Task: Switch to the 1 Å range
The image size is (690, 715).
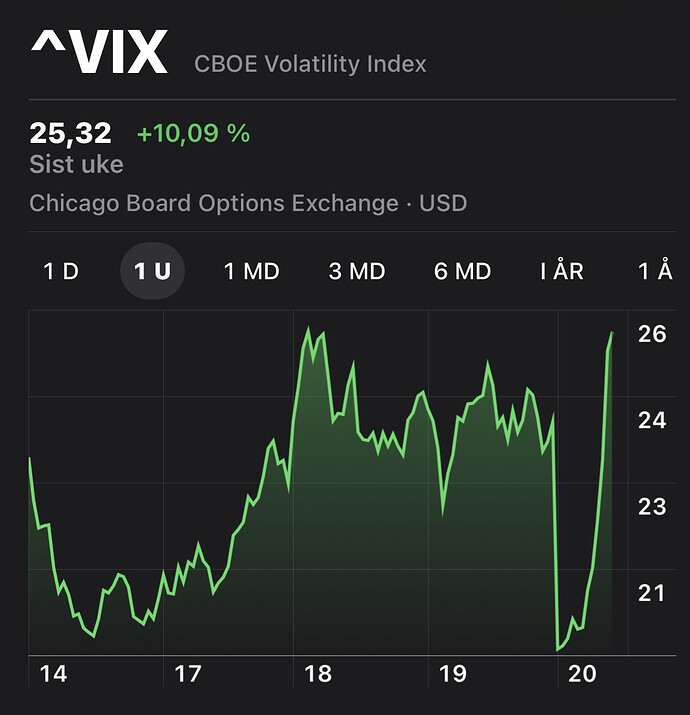Action: [655, 271]
